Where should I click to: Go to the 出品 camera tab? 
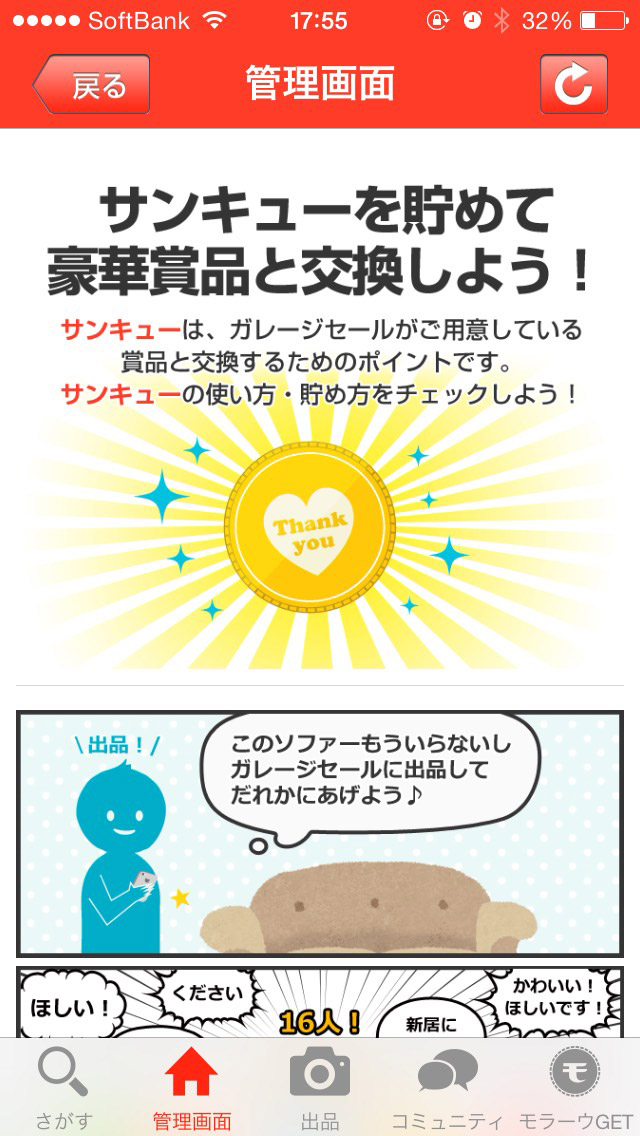click(x=320, y=1087)
